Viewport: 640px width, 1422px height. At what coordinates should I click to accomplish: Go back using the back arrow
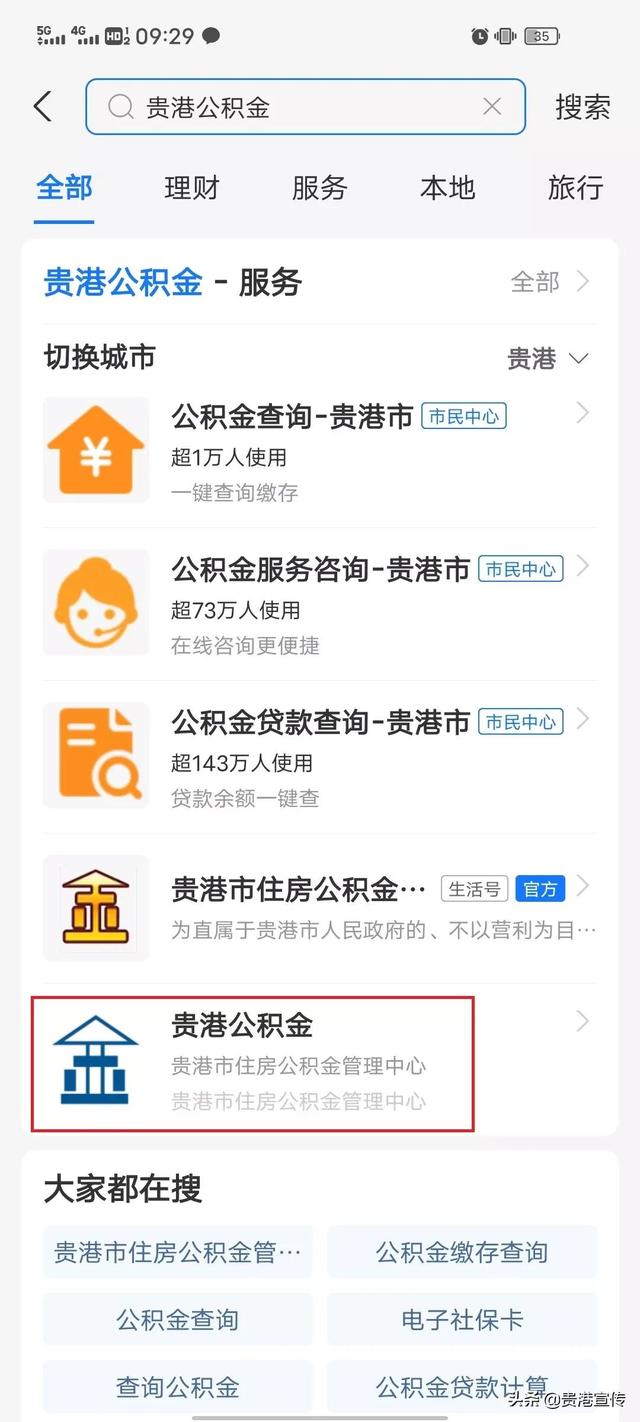click(42, 107)
